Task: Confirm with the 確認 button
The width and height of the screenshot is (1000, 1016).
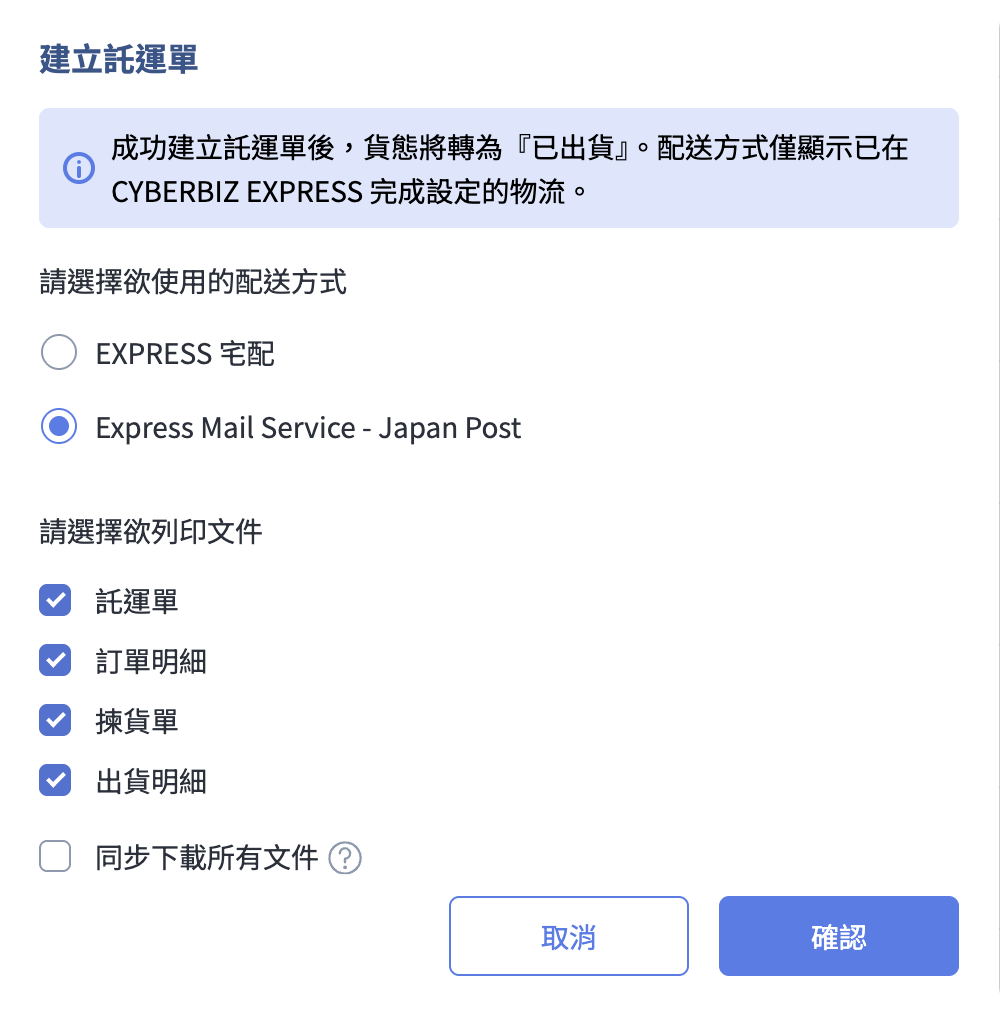Action: click(838, 936)
